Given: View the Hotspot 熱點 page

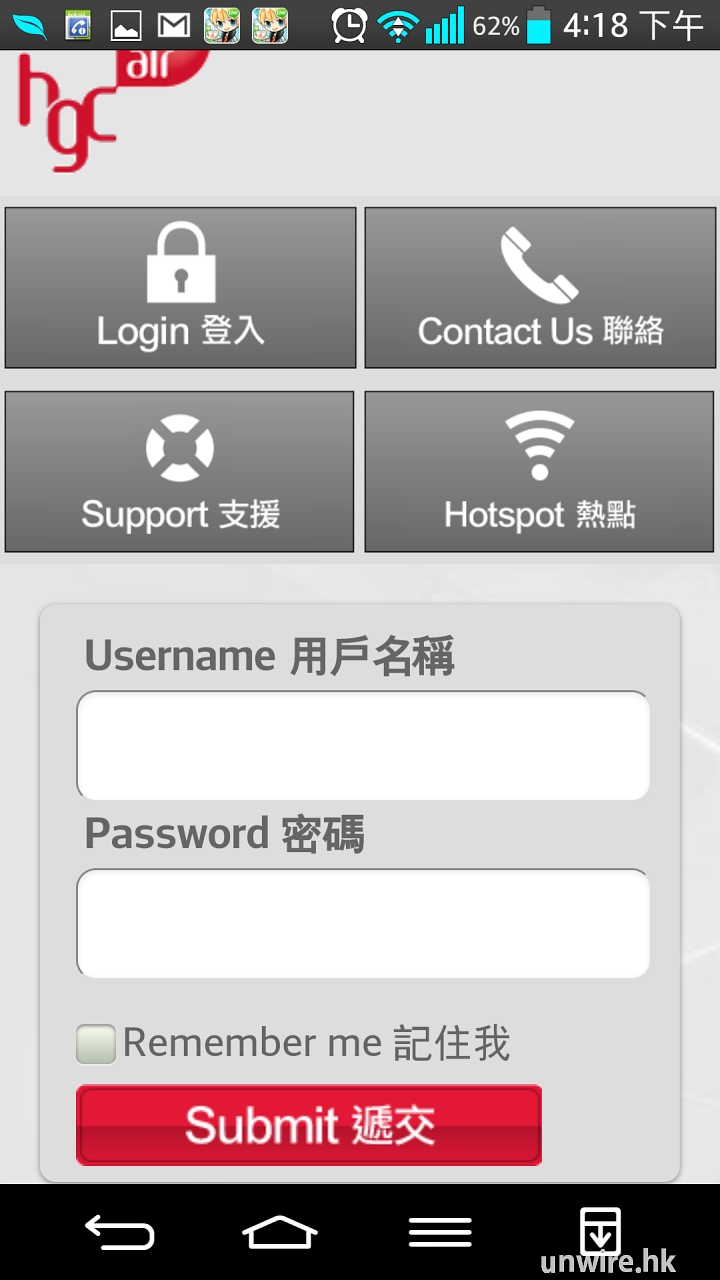Looking at the screenshot, I should 540,471.
